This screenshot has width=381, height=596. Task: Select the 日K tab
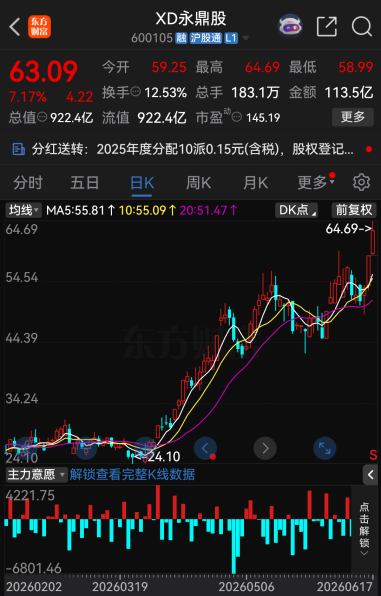pos(142,183)
